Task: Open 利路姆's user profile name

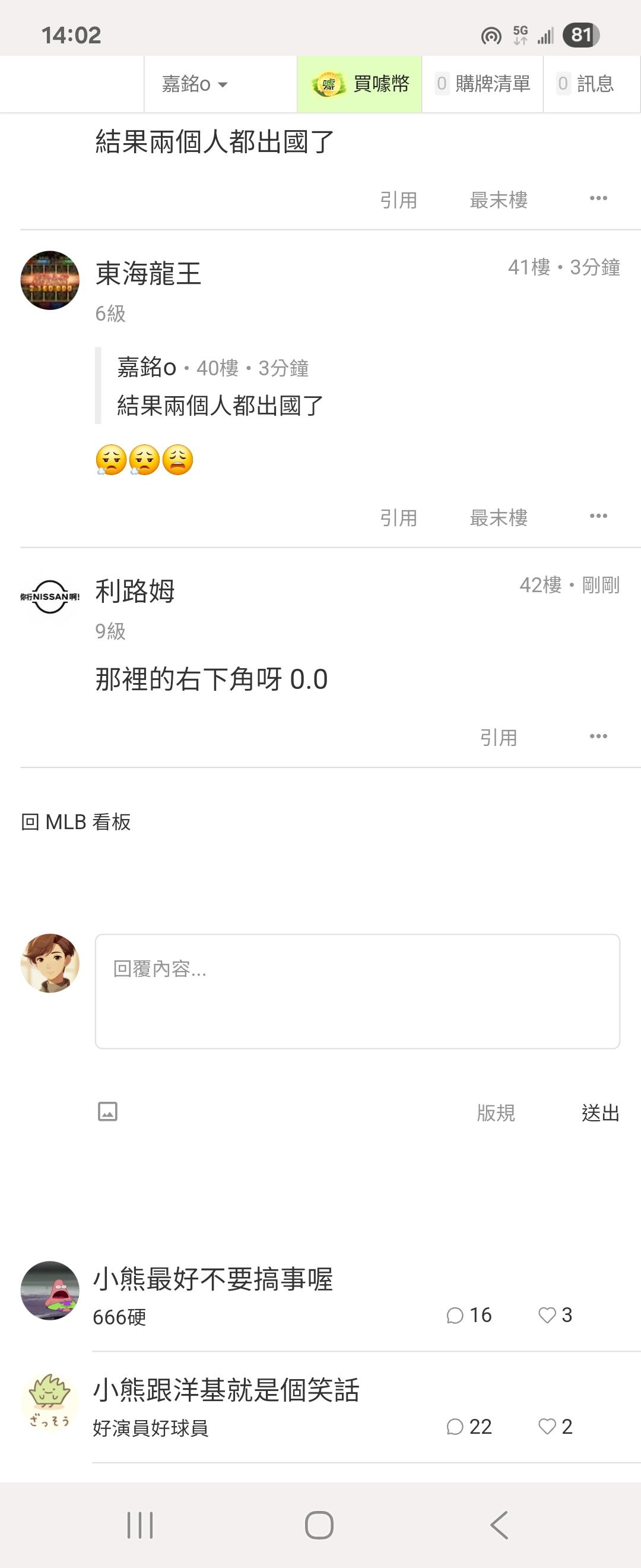Action: point(135,591)
